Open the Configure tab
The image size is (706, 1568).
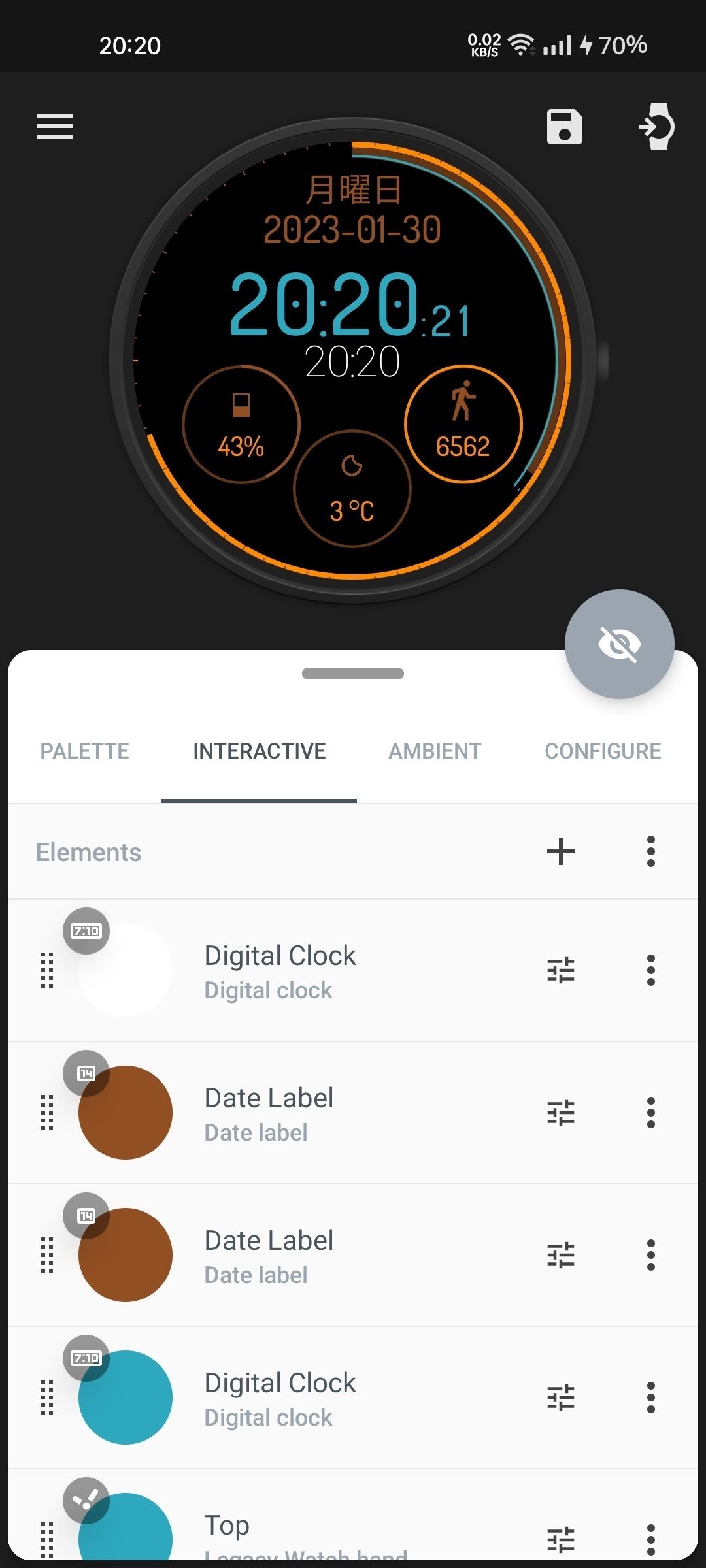click(x=603, y=751)
